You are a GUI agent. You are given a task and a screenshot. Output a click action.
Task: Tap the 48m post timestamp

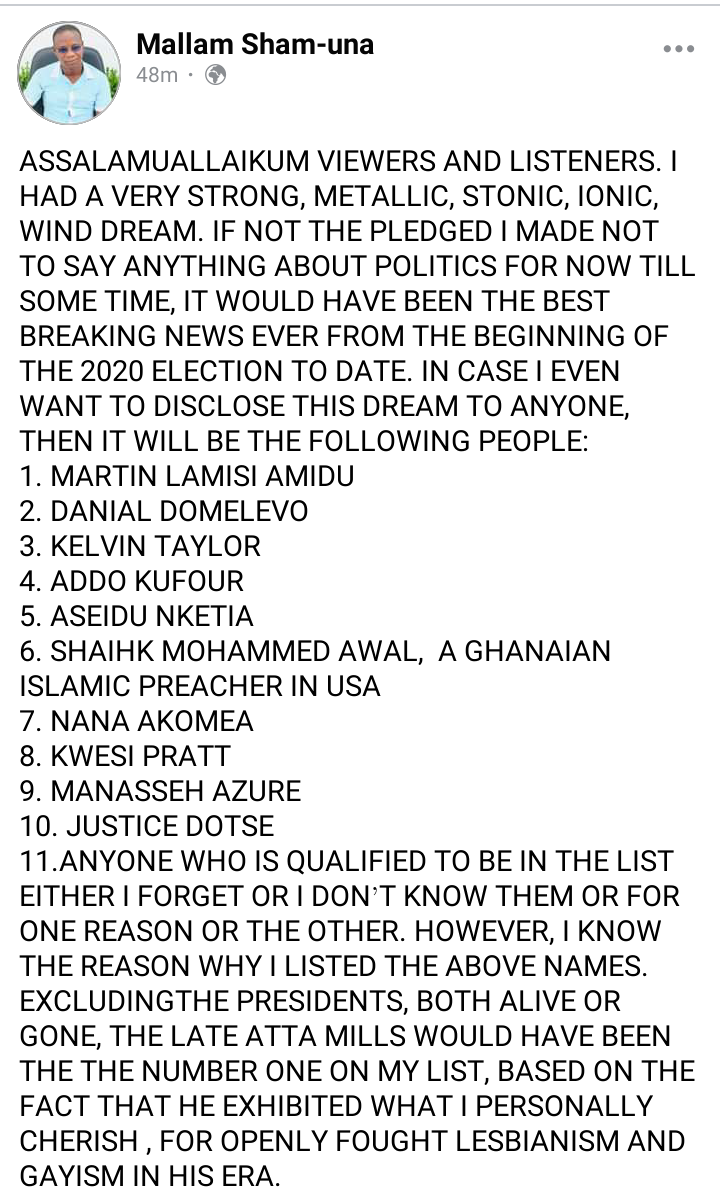tap(157, 75)
